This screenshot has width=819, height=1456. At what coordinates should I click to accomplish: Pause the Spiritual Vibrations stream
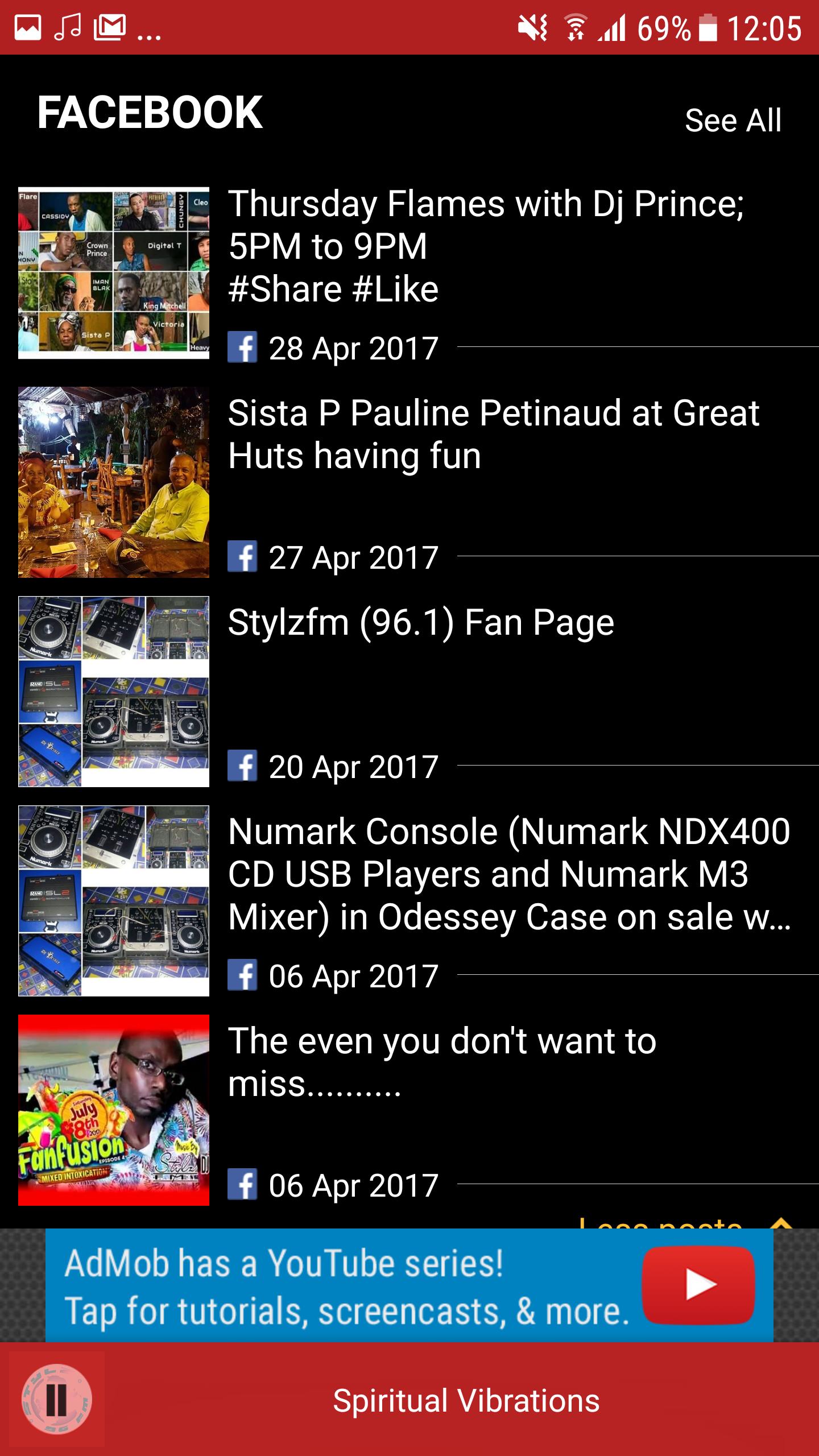[x=57, y=1399]
